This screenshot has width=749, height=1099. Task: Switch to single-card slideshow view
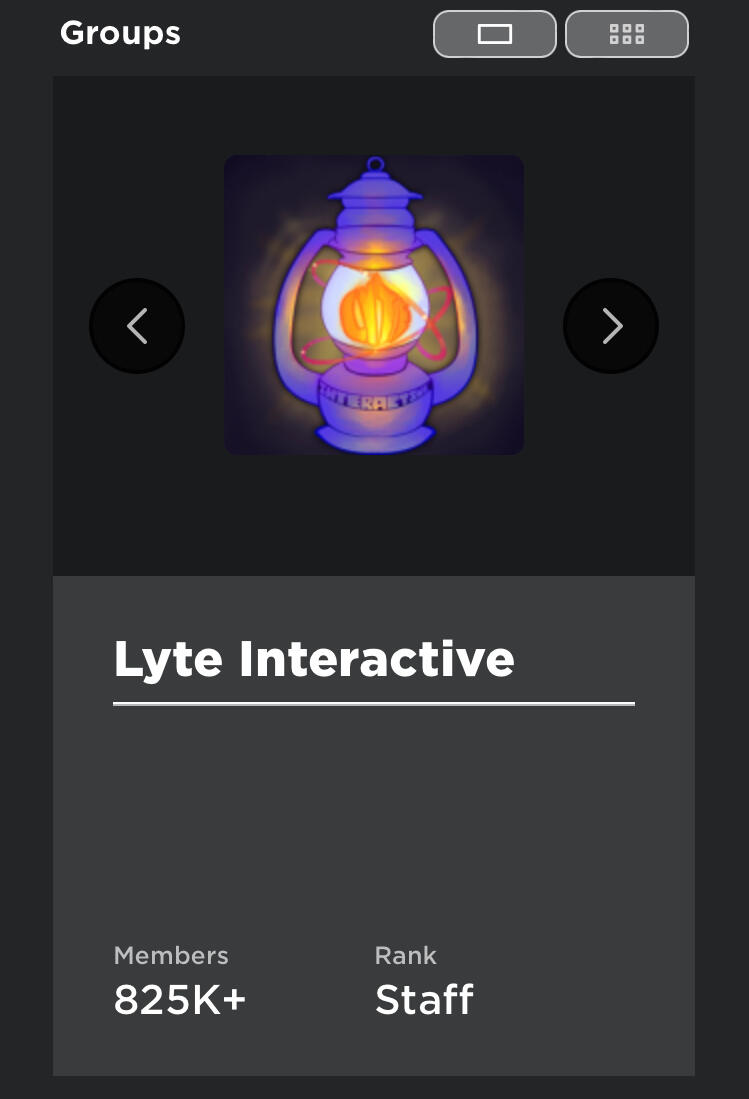[x=494, y=34]
